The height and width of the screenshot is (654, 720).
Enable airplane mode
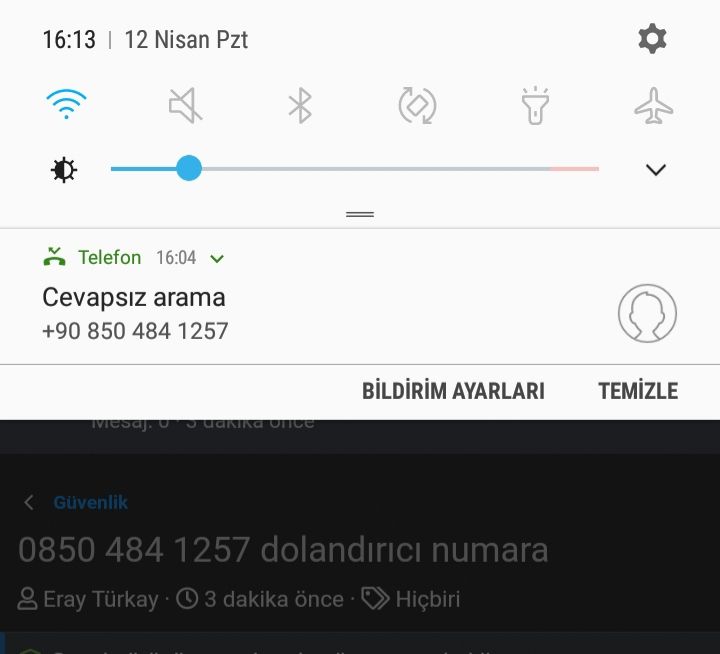pos(653,104)
